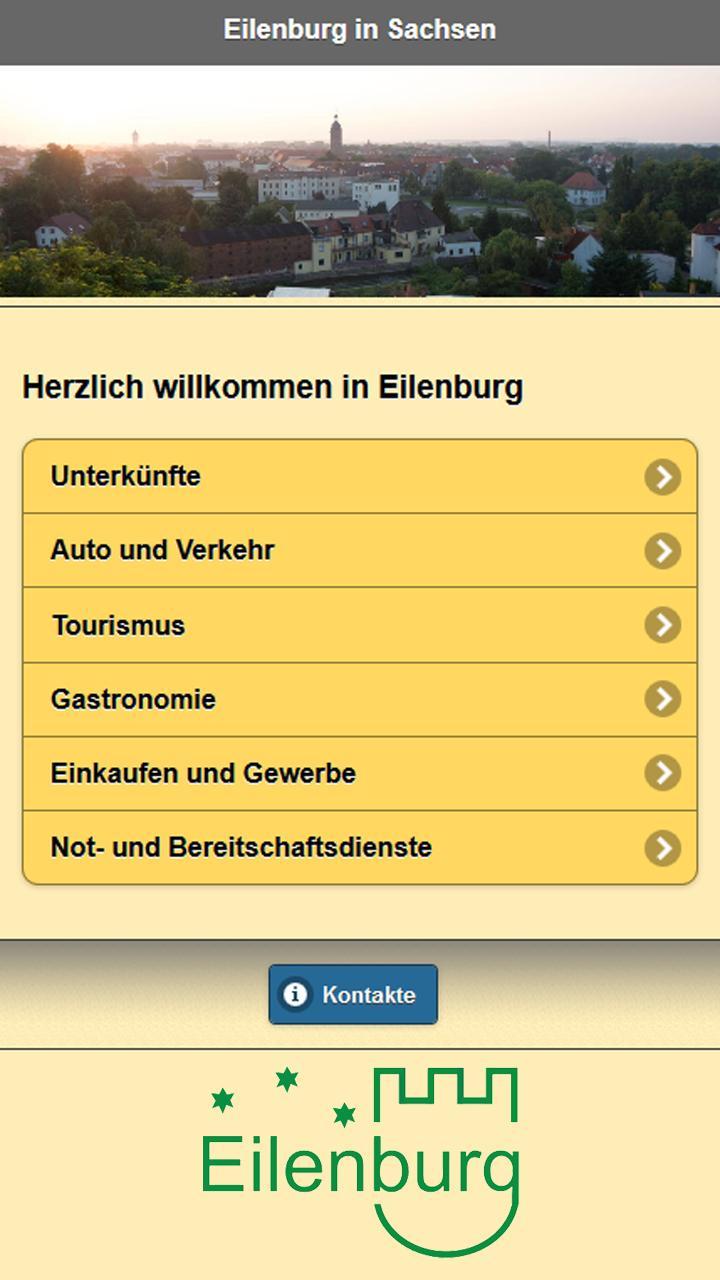Click the chevron icon beside Unterkünfte
This screenshot has width=720, height=1280.
click(663, 477)
